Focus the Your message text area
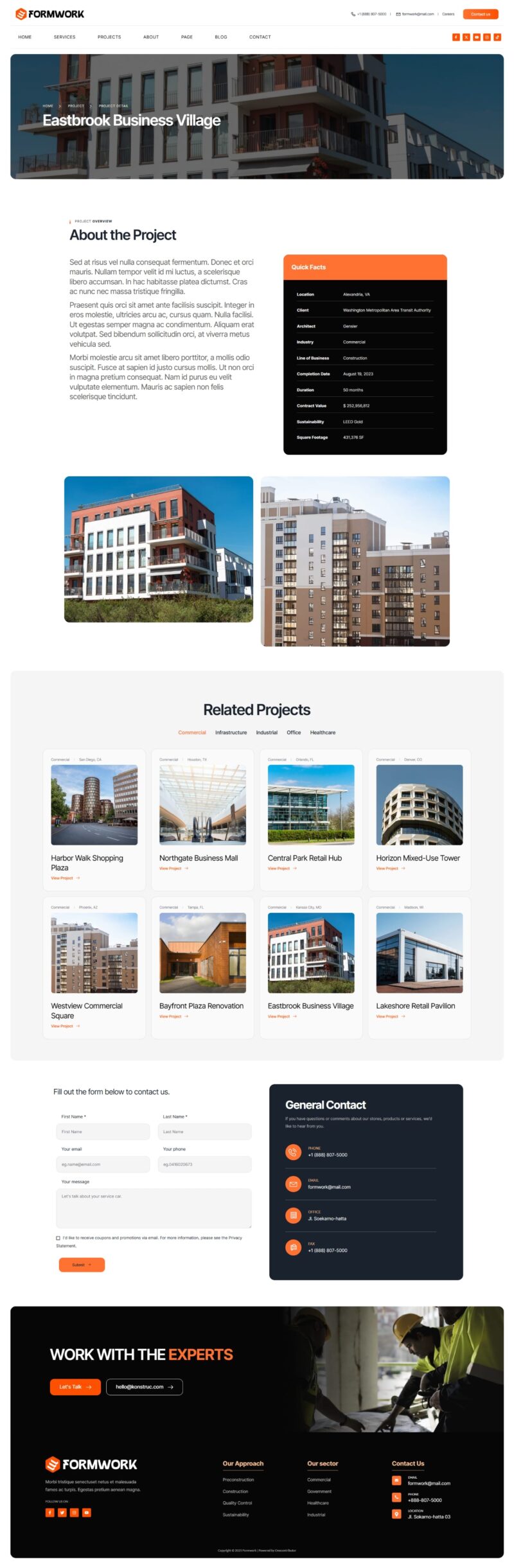 [x=154, y=1208]
